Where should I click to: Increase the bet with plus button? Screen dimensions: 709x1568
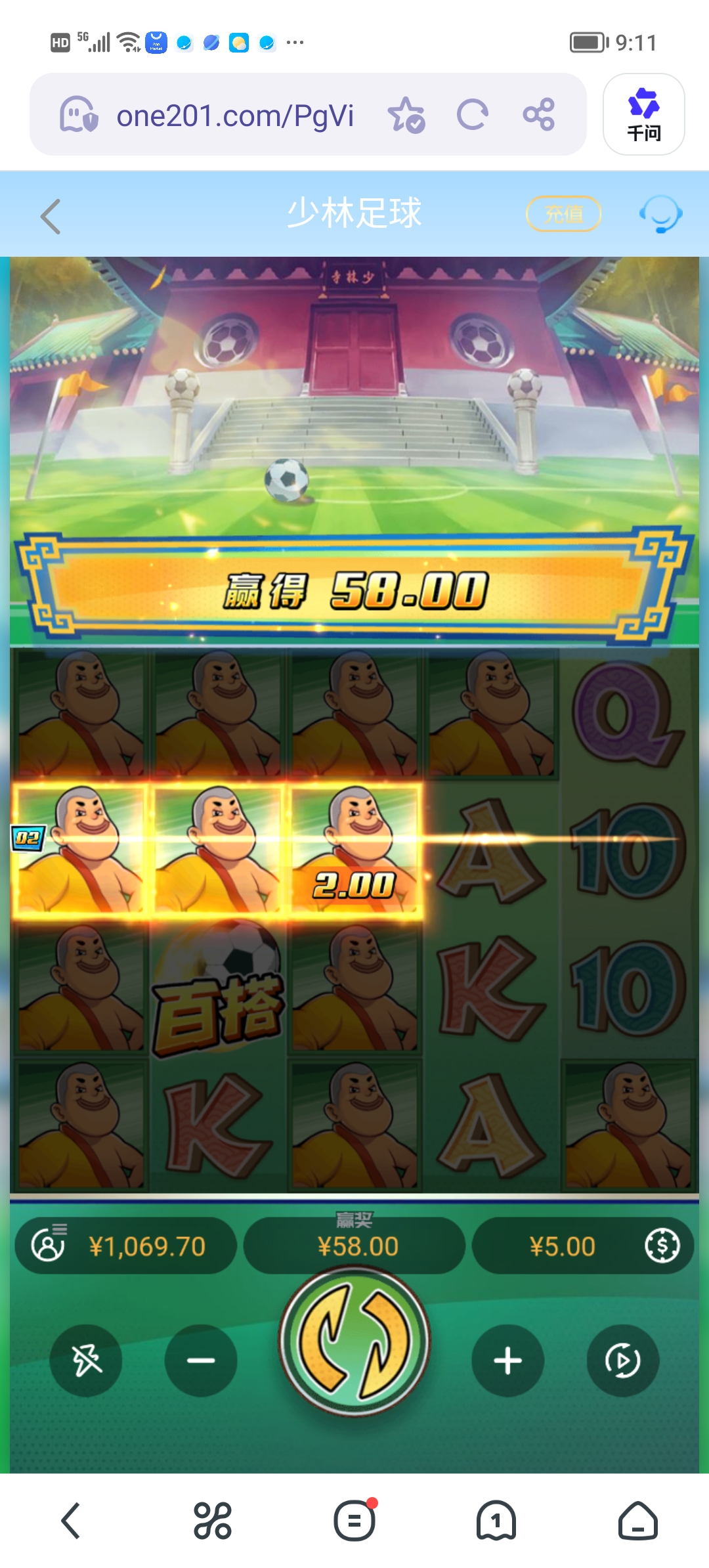click(x=507, y=1361)
